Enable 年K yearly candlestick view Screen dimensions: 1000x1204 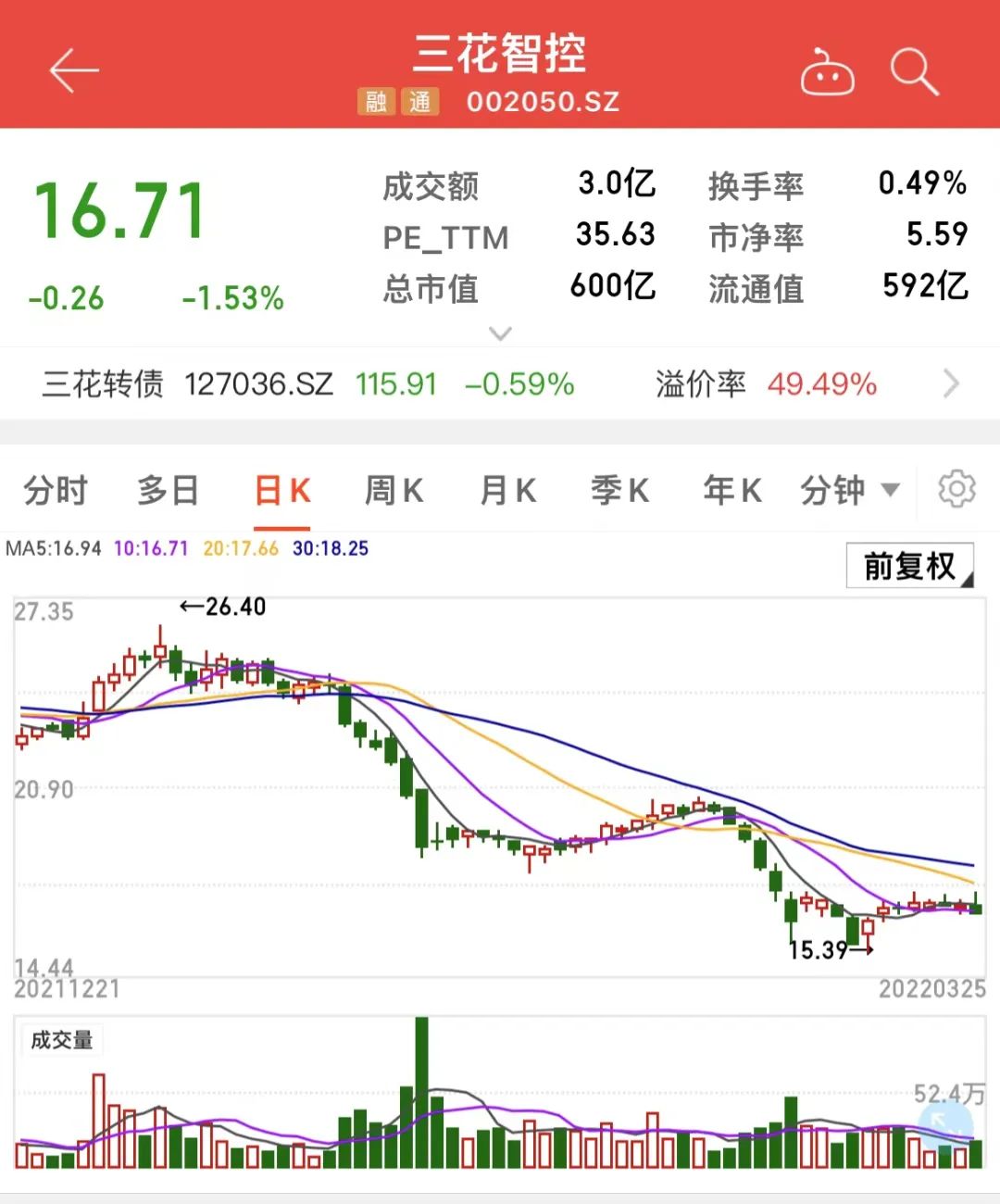click(731, 491)
